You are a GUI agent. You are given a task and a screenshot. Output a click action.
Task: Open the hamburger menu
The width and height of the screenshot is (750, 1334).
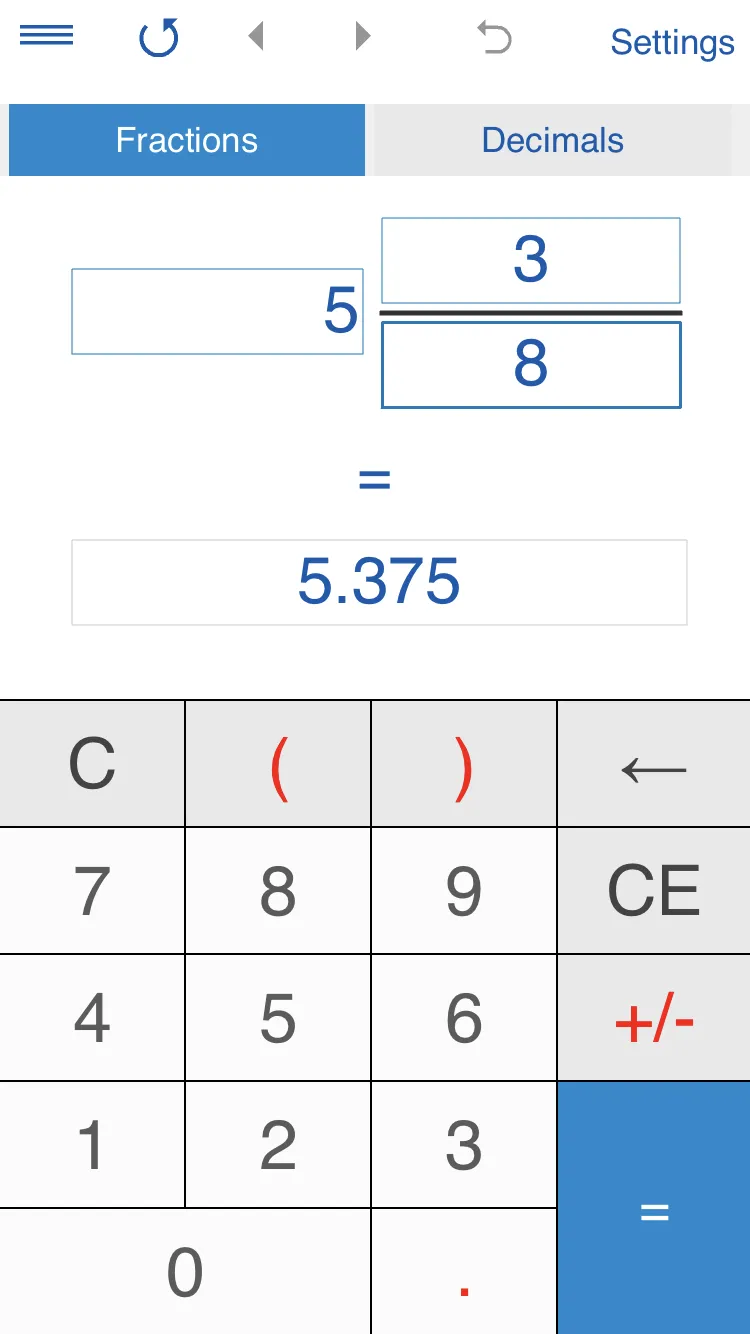[x=47, y=36]
